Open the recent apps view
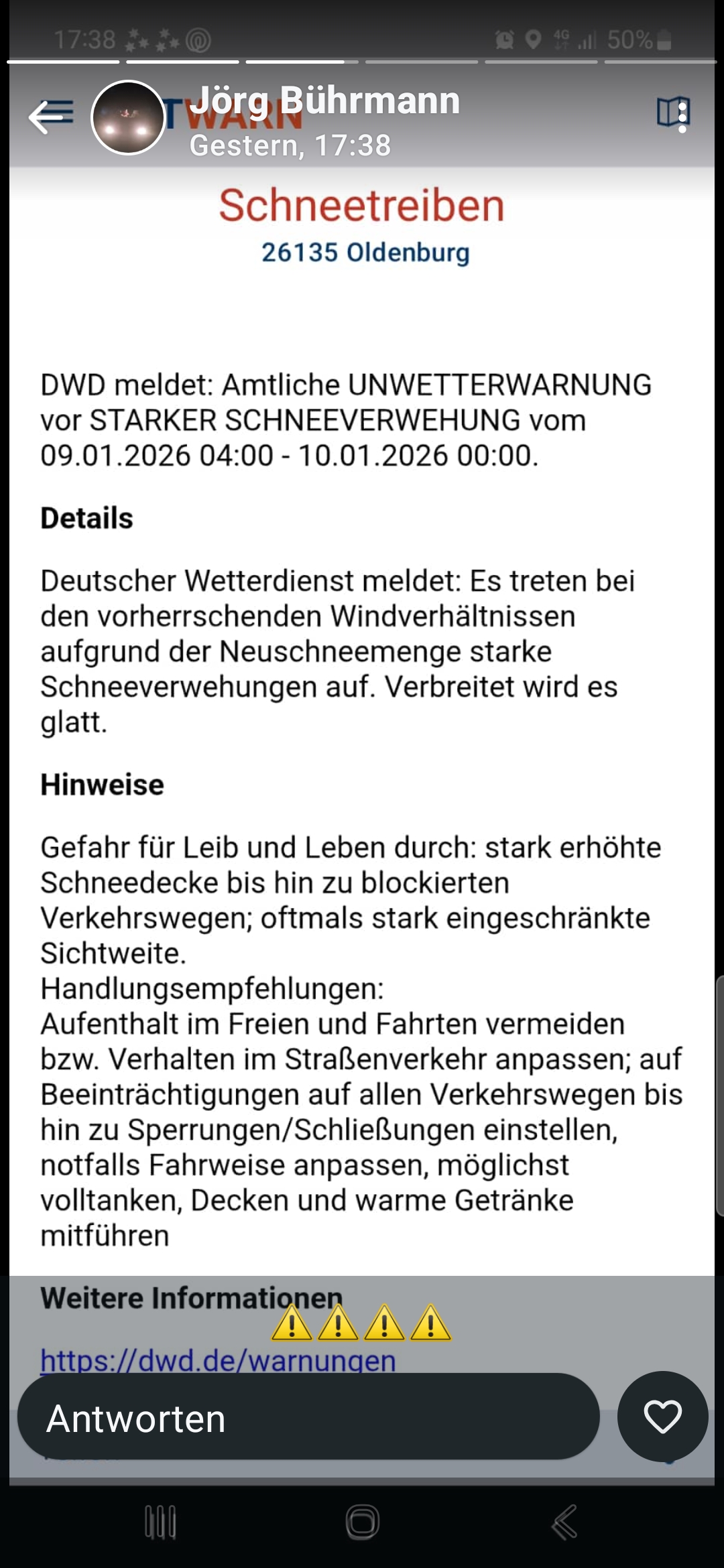Viewport: 724px width, 1568px height. click(160, 1522)
